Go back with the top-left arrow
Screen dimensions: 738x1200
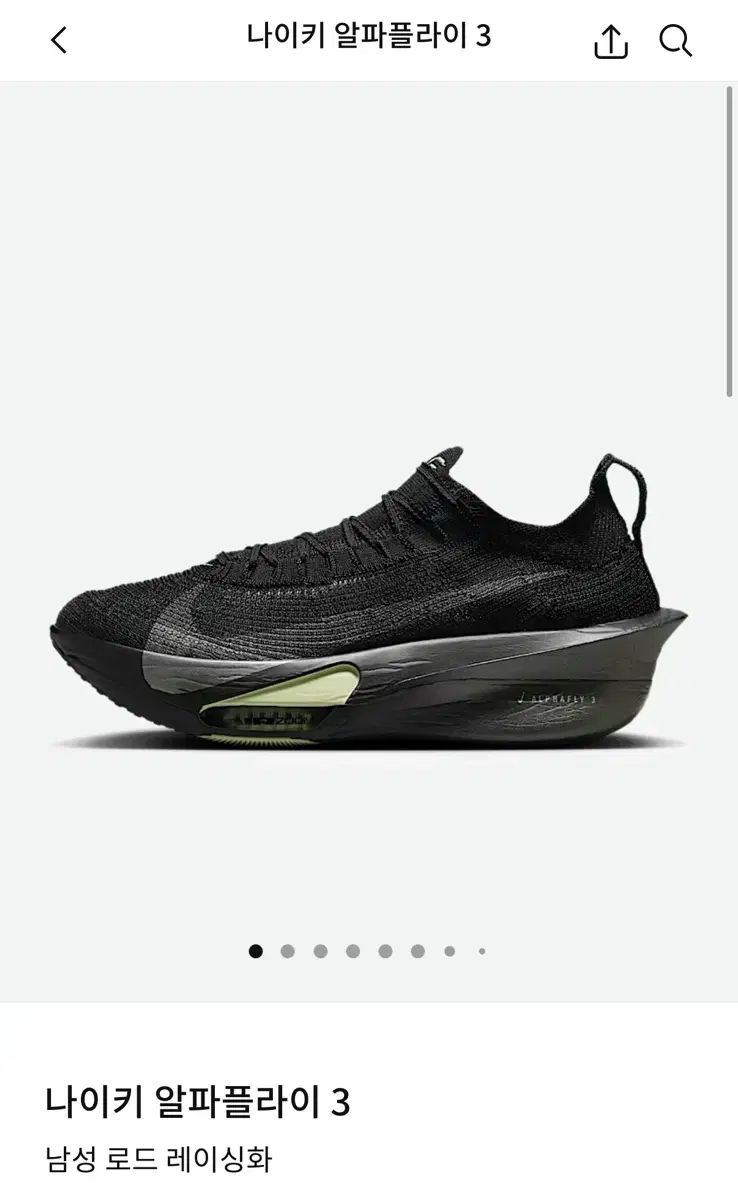coord(59,41)
